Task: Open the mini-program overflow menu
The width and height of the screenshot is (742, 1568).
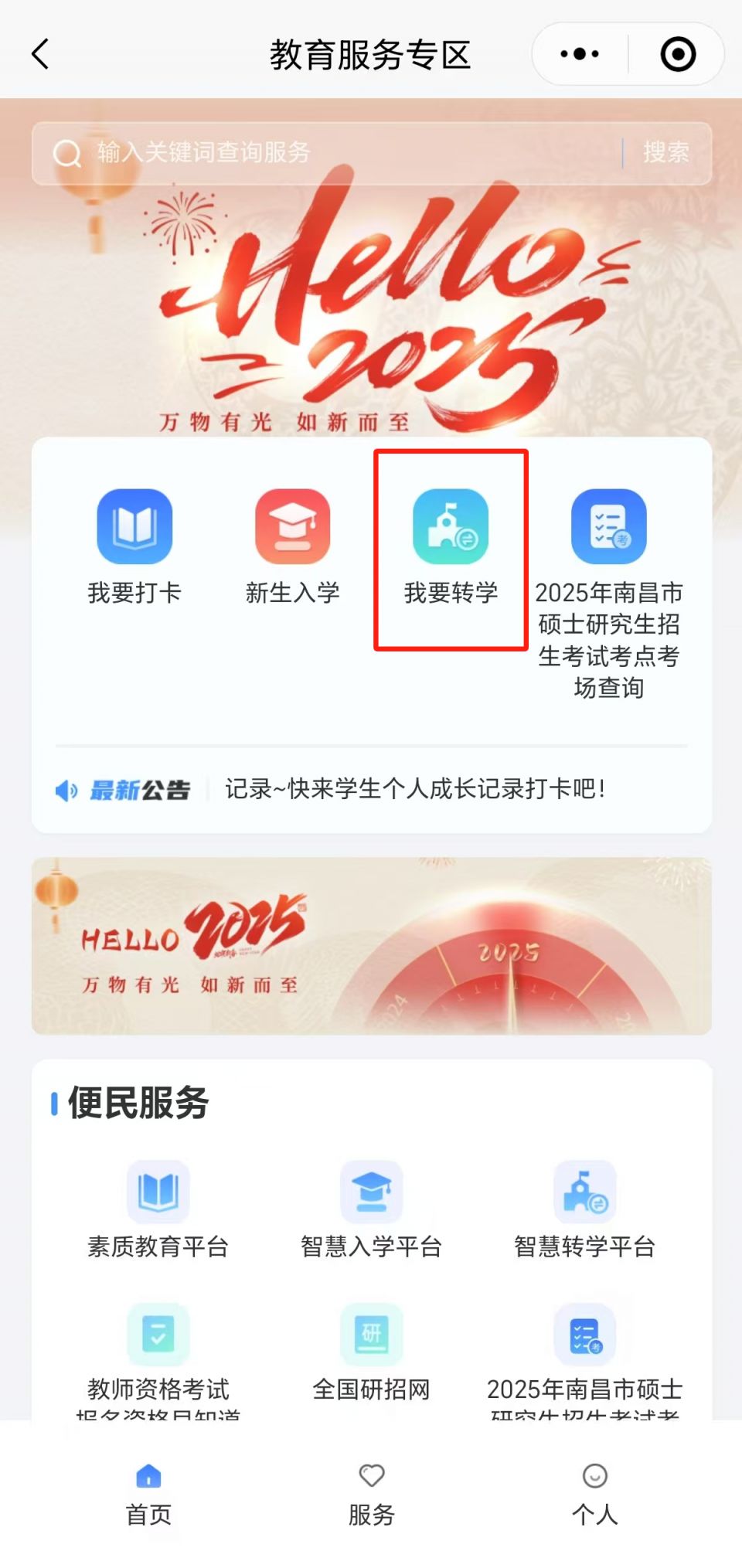Action: pyautogui.click(x=580, y=54)
